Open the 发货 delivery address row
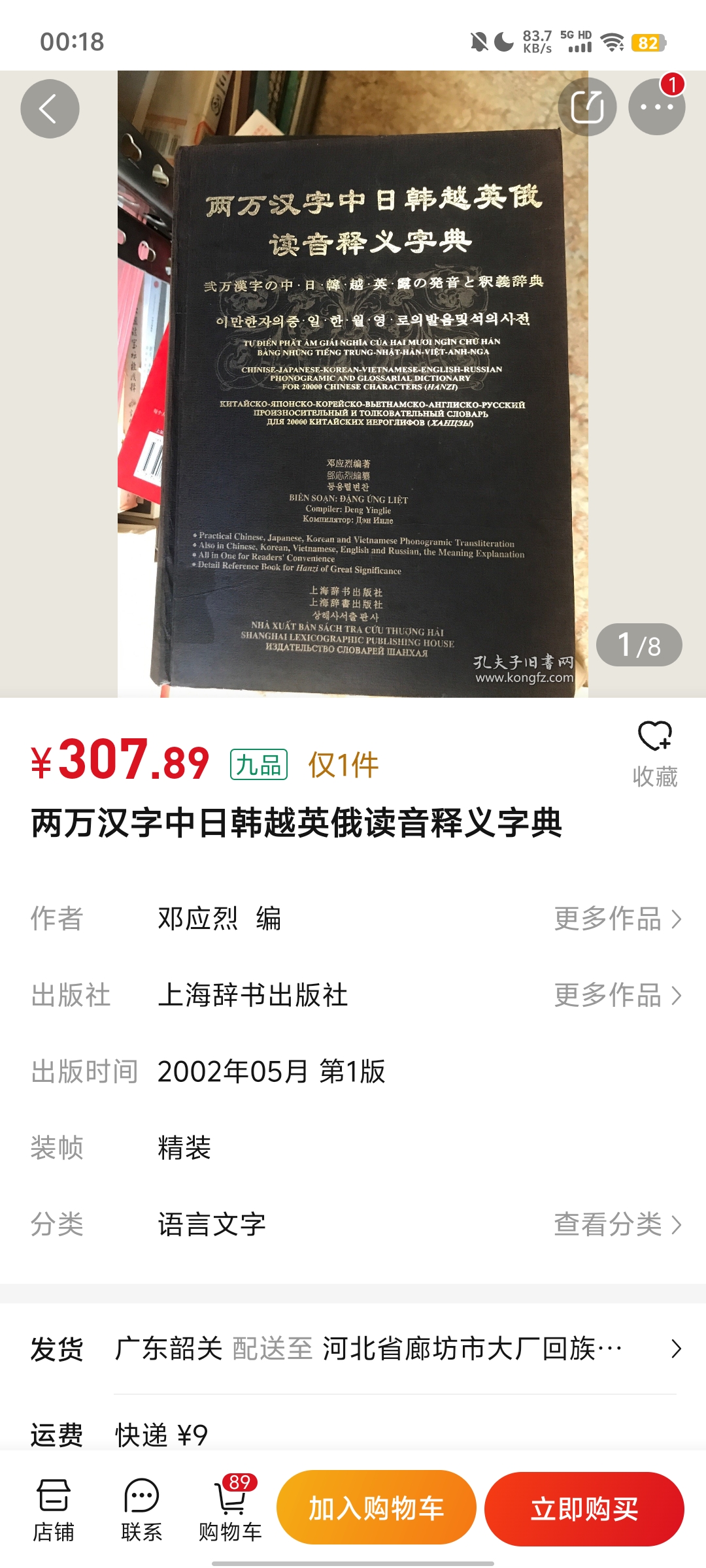 (353, 1348)
